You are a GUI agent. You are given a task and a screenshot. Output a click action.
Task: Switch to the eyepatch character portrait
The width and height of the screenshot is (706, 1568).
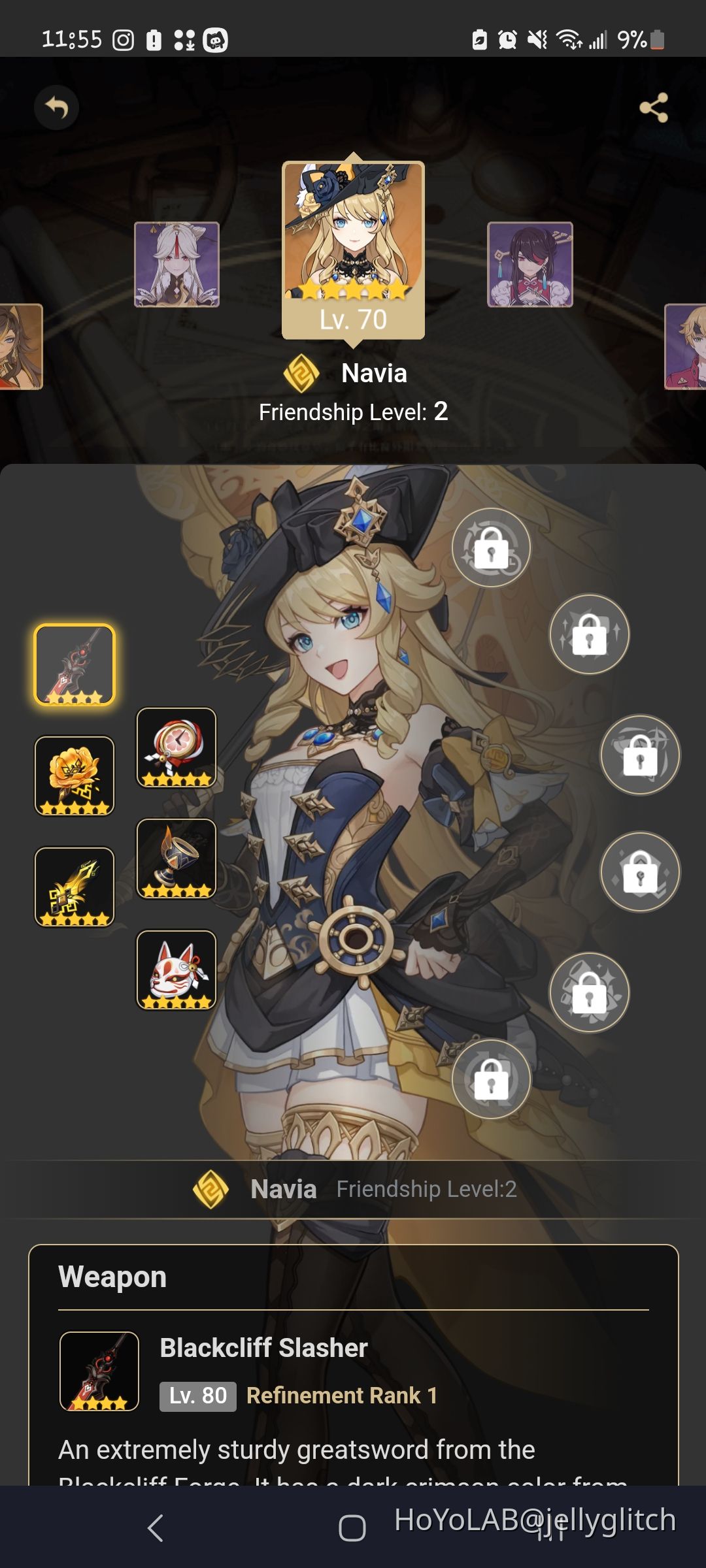tap(530, 264)
